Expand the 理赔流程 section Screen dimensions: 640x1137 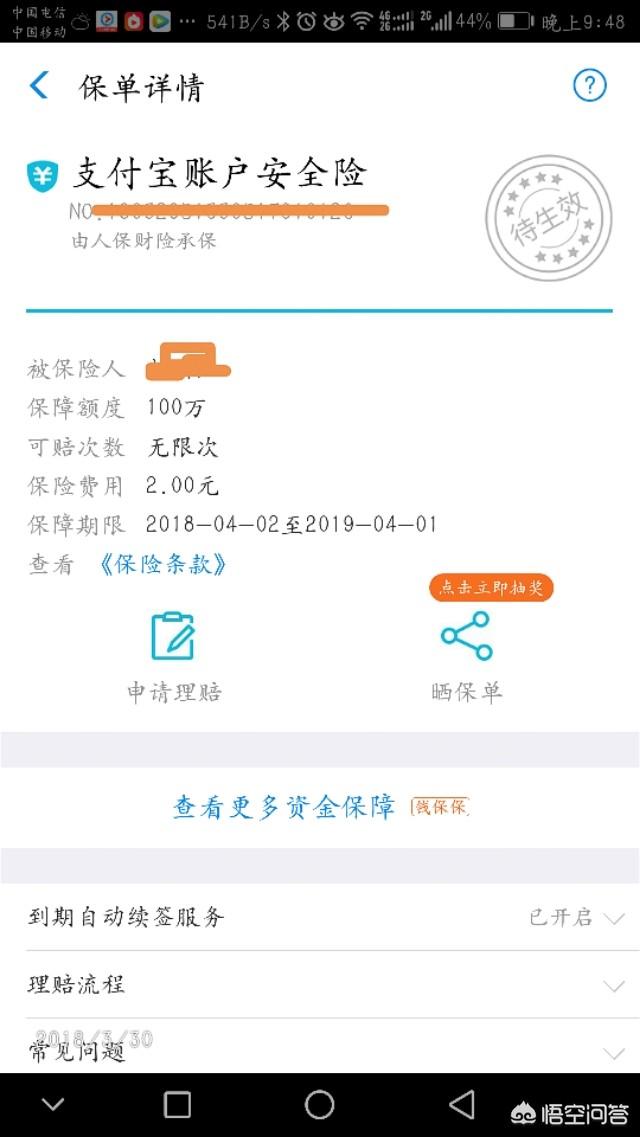click(x=320, y=985)
